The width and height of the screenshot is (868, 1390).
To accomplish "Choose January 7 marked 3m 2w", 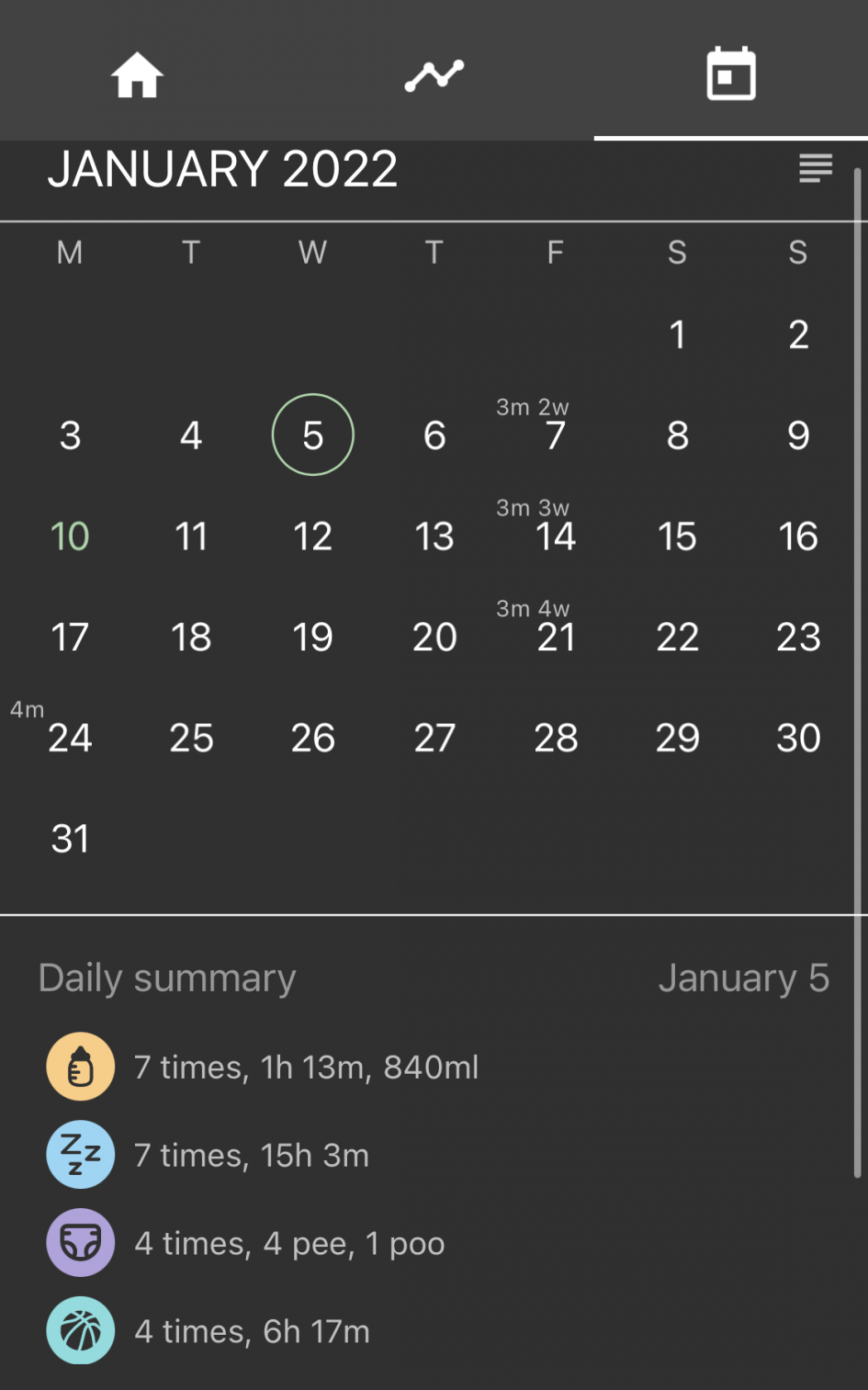I will point(555,435).
